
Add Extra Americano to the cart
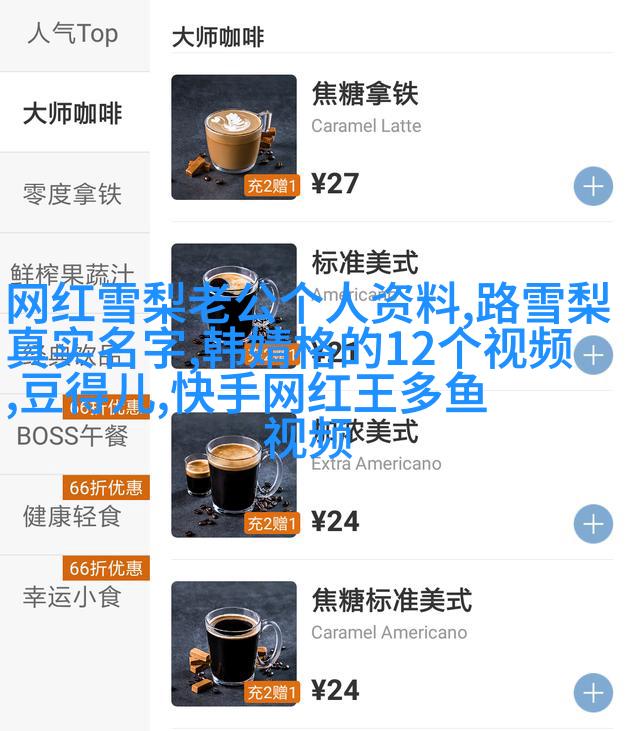593,524
